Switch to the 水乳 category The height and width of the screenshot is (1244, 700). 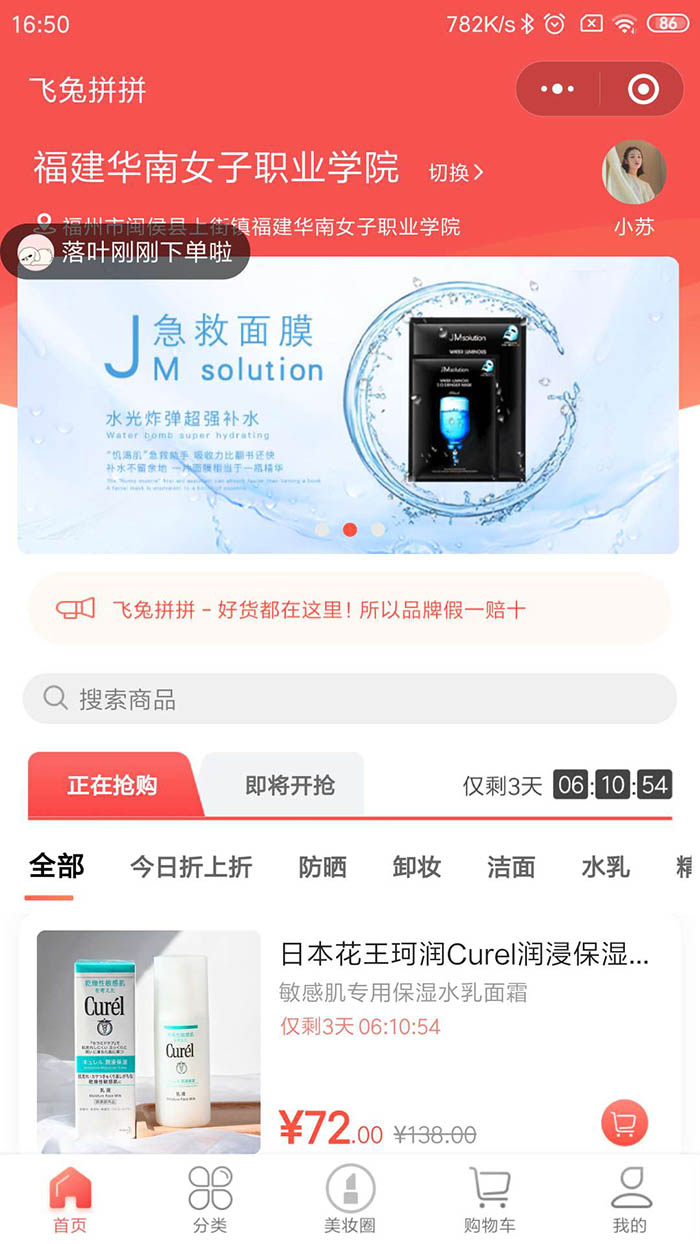point(605,867)
